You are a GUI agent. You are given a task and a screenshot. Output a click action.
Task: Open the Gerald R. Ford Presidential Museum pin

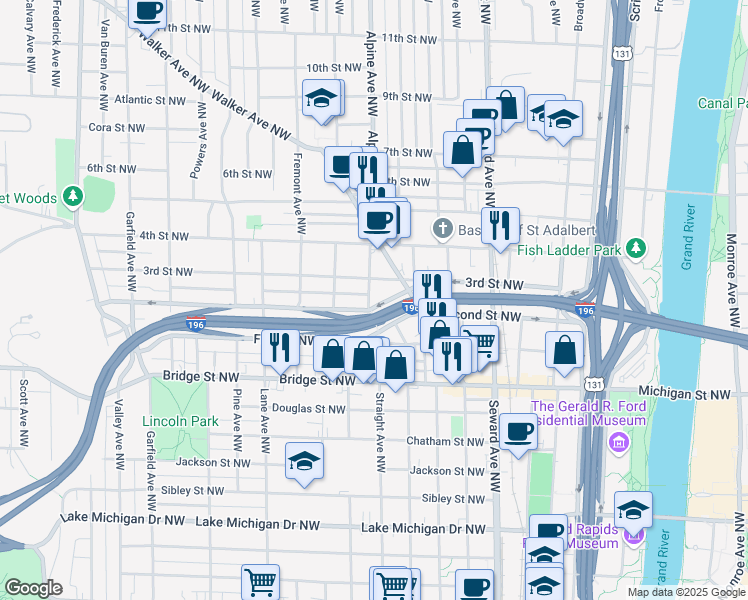619,442
